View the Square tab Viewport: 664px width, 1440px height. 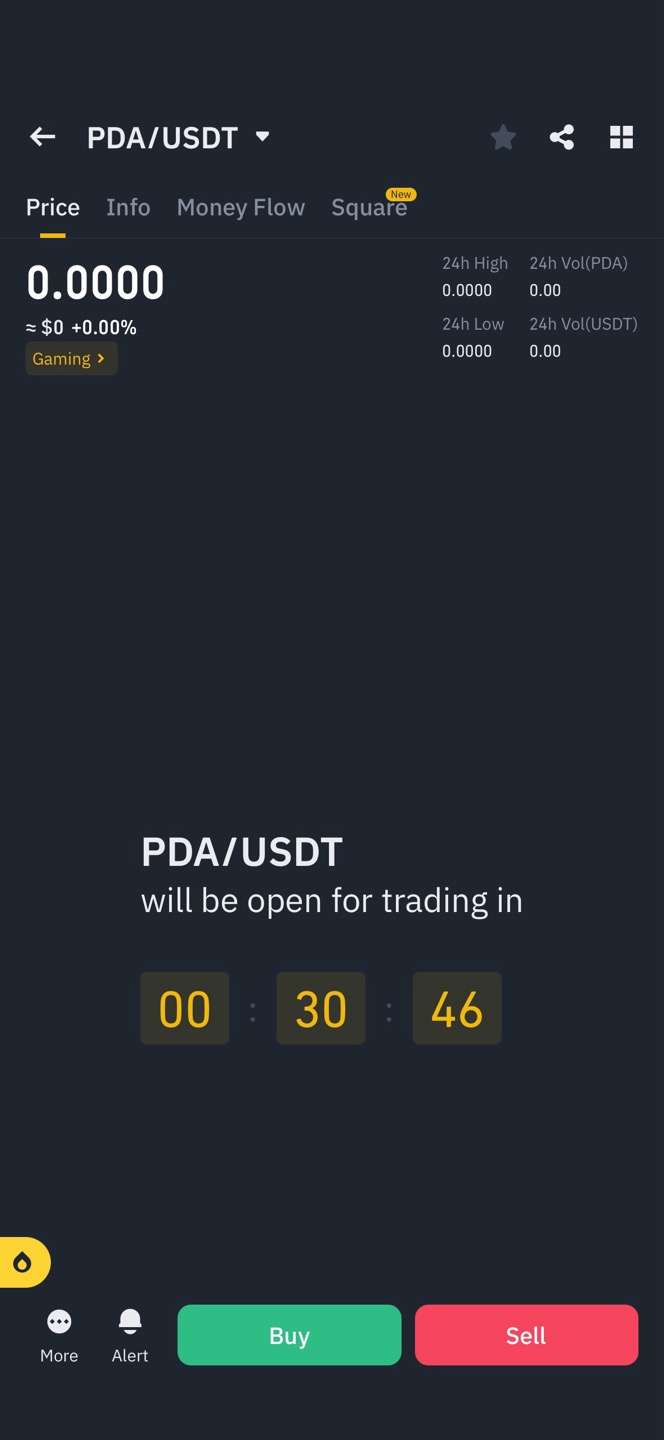(x=369, y=208)
